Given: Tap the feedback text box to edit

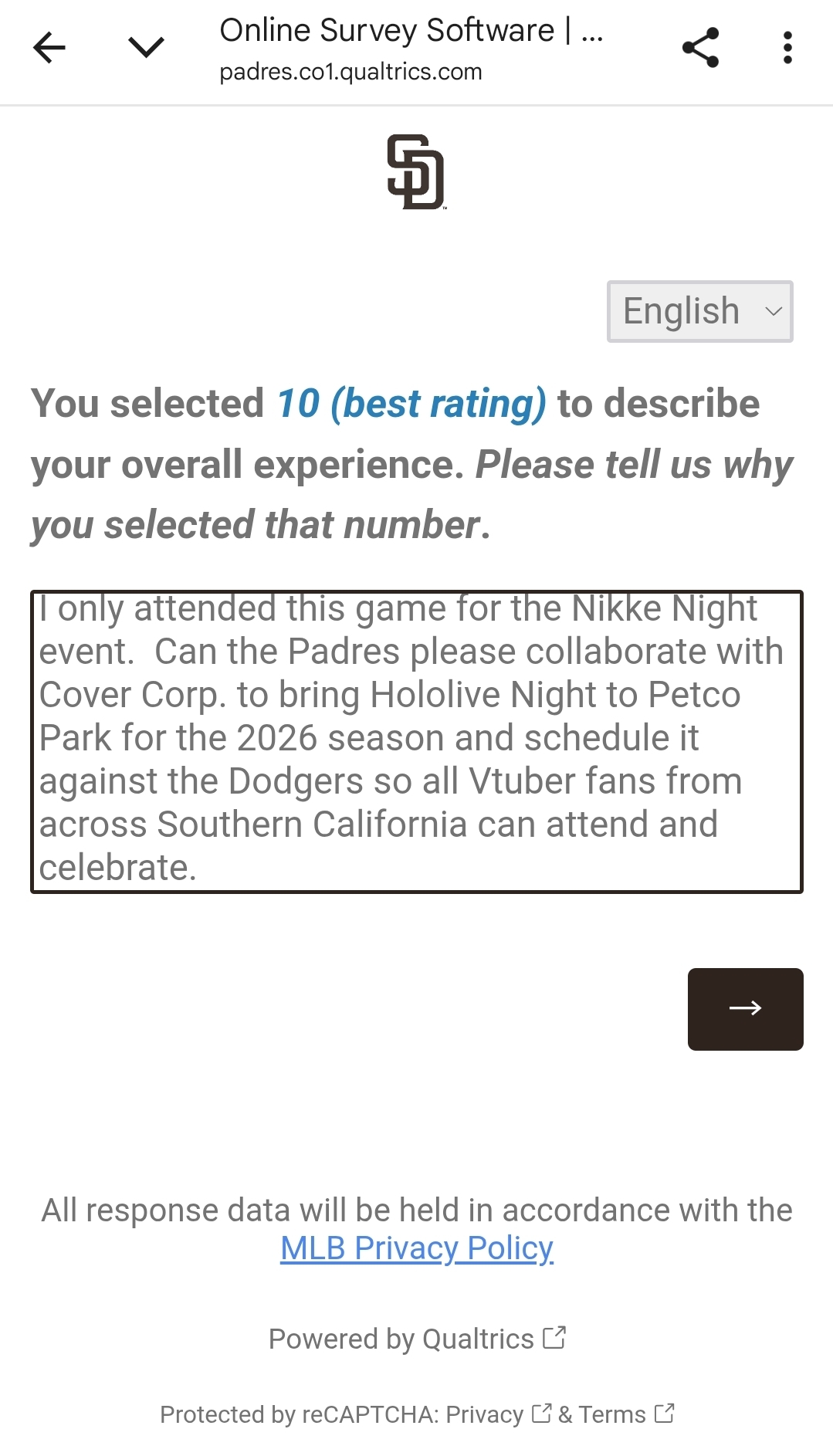Looking at the screenshot, I should pos(417,741).
